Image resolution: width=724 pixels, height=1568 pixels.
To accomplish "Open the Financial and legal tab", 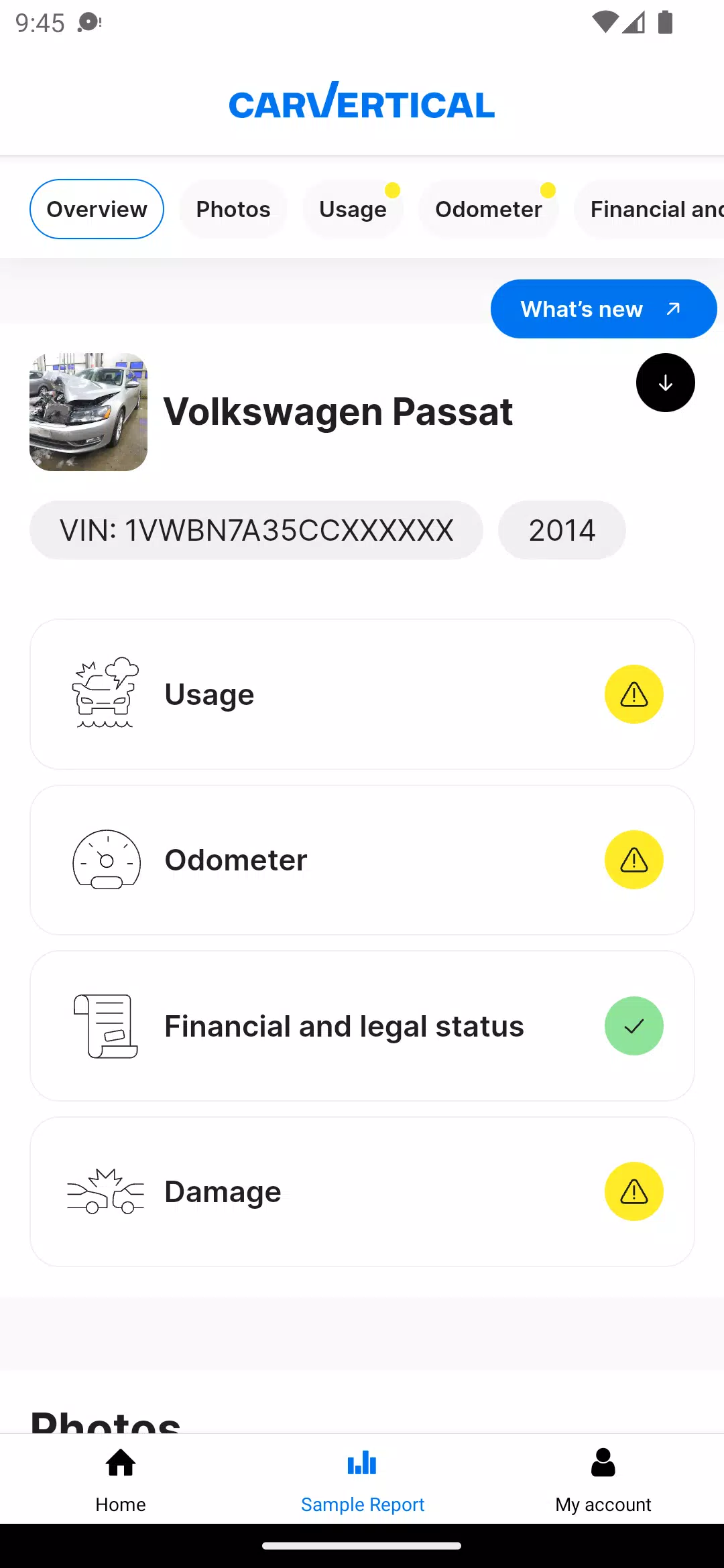I will (654, 209).
